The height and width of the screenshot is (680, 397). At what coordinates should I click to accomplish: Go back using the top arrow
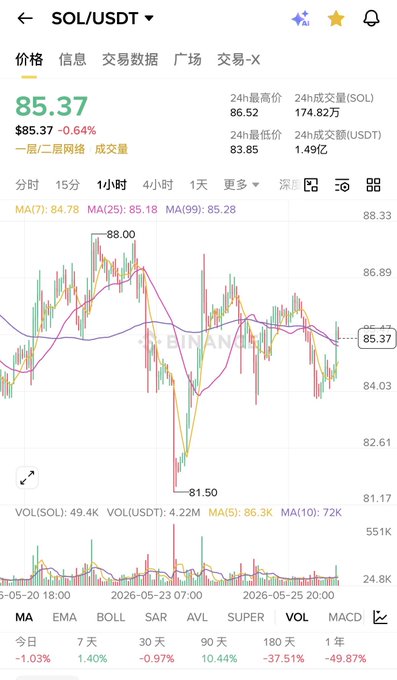pyautogui.click(x=25, y=18)
